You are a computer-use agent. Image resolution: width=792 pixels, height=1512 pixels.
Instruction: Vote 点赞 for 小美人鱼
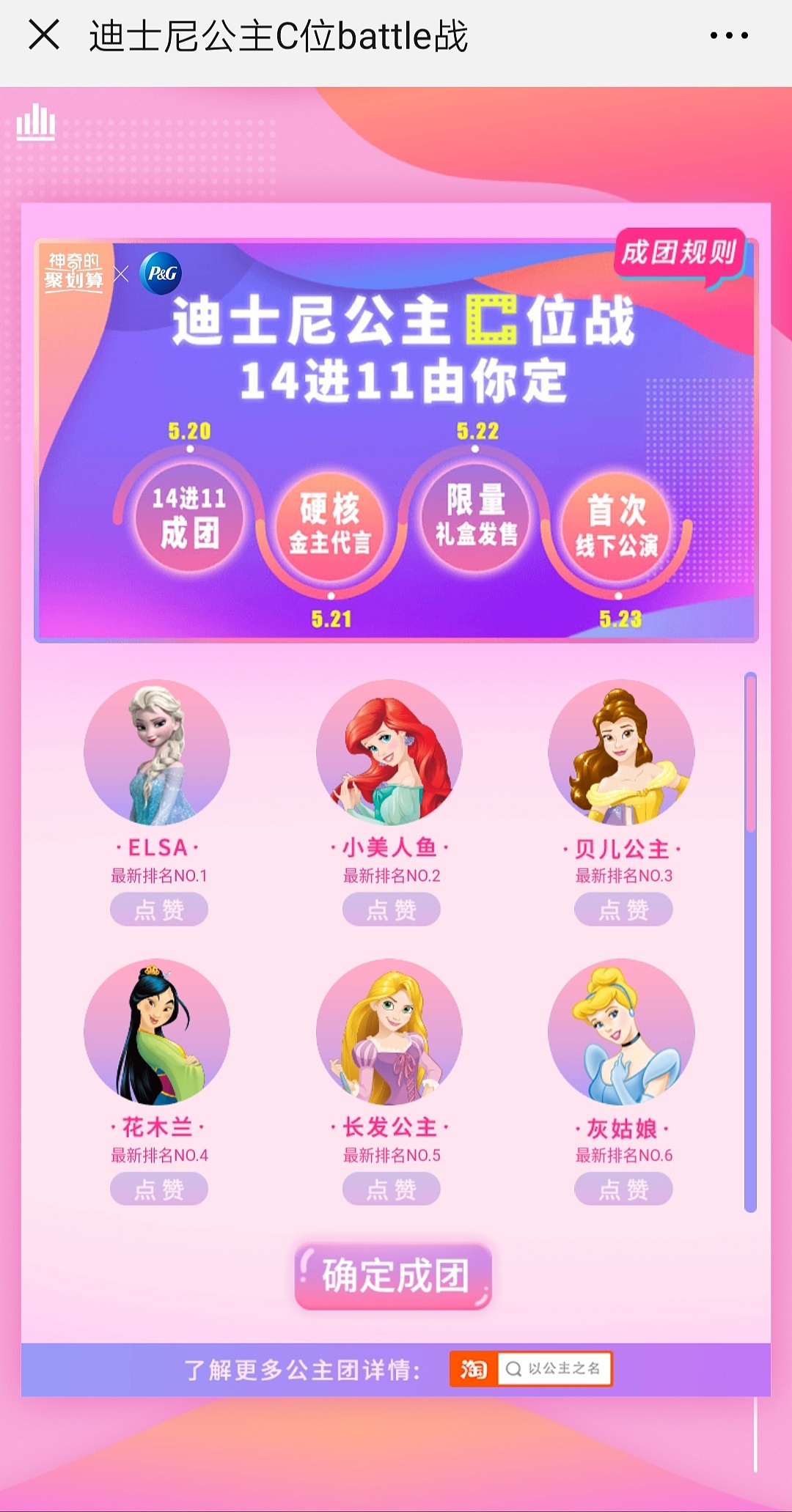click(x=392, y=910)
